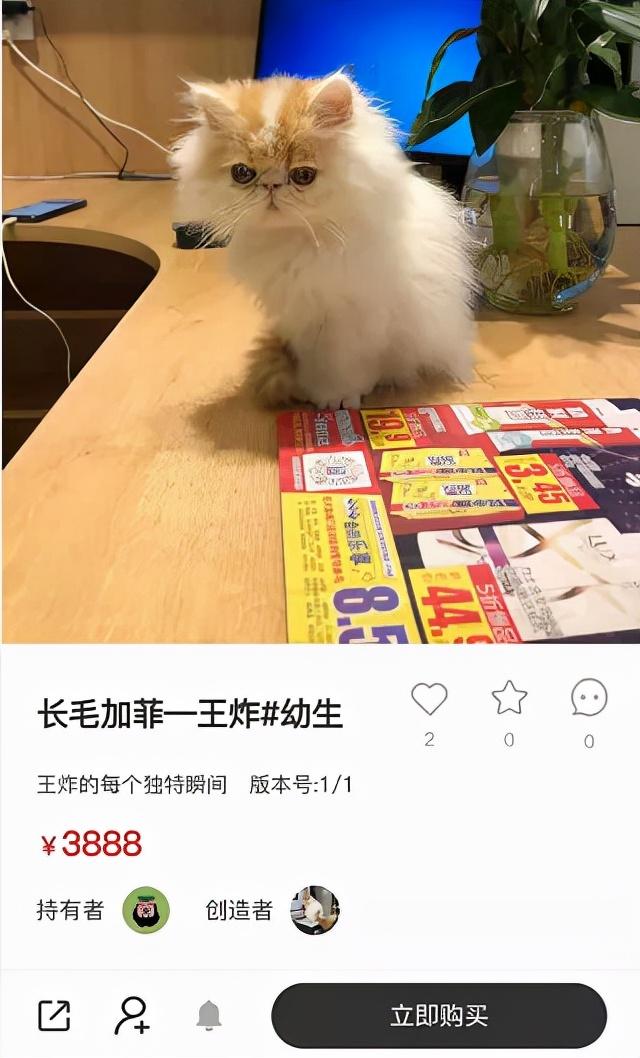Favorite the item with the star icon
This screenshot has height=1058, width=640.
[509, 698]
